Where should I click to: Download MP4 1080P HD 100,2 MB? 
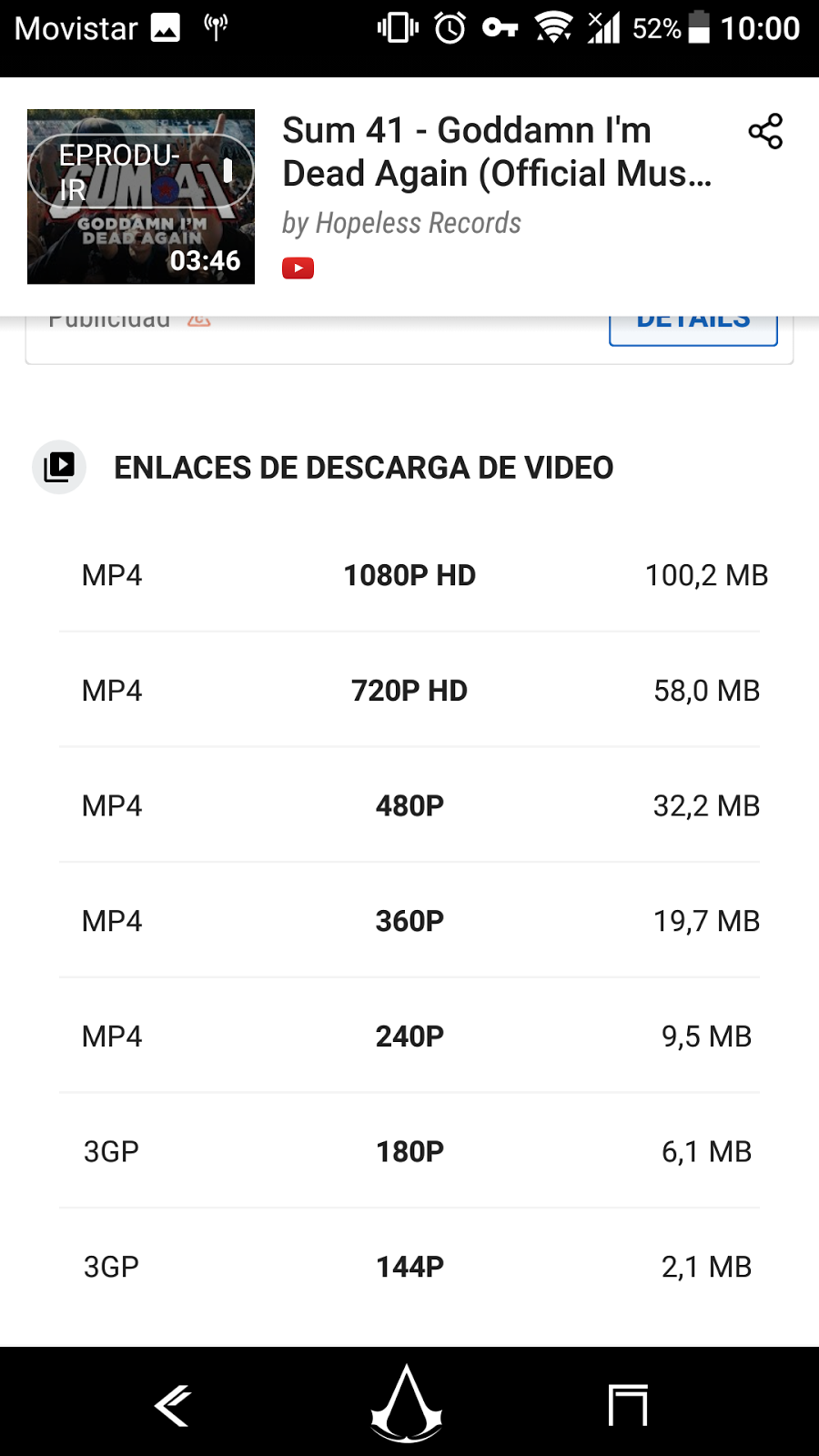(409, 575)
